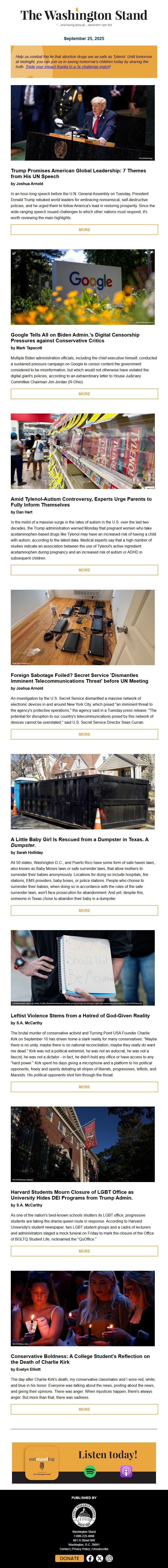The height and width of the screenshot is (1568, 168).
Task: Visit the Facebook page
Action: pyautogui.click(x=90, y=1558)
